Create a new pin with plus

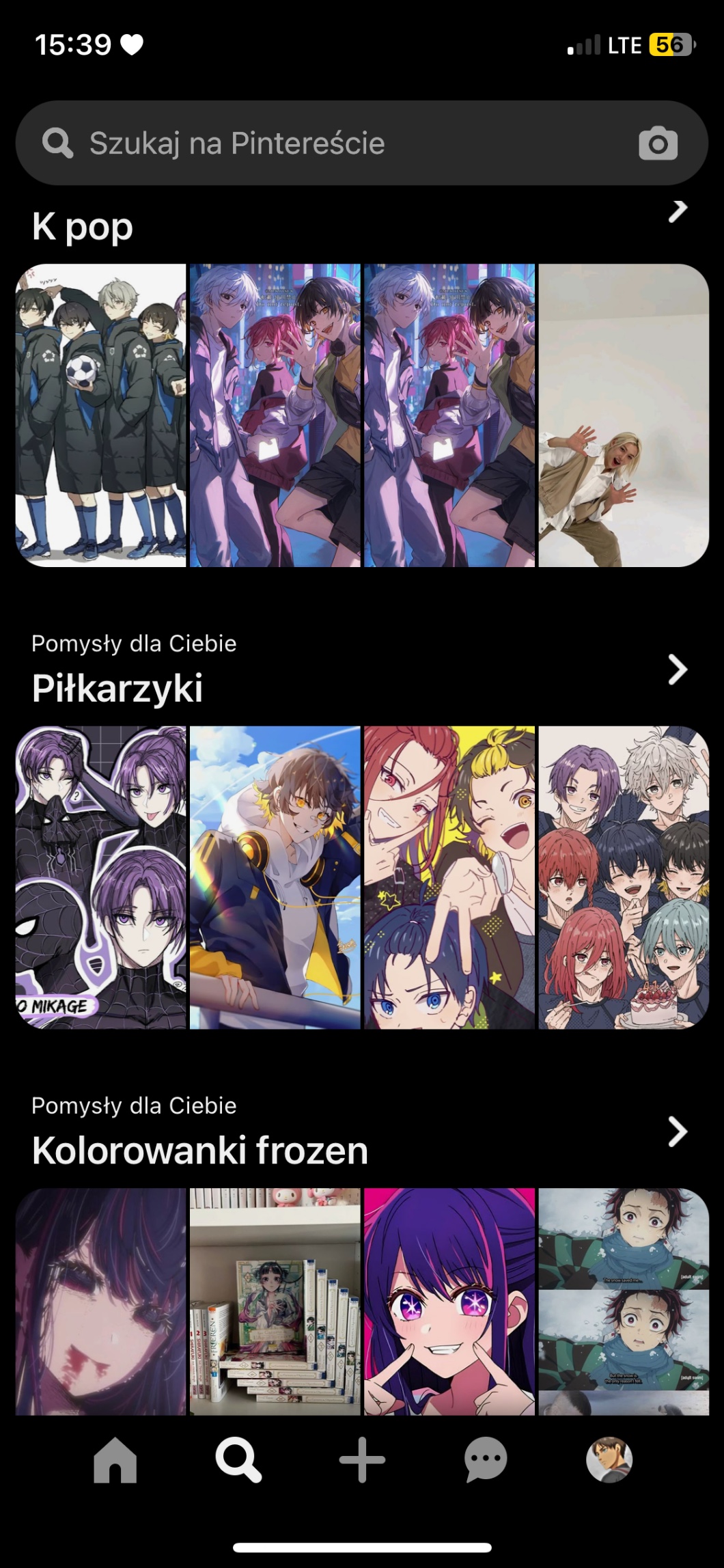click(x=362, y=1460)
